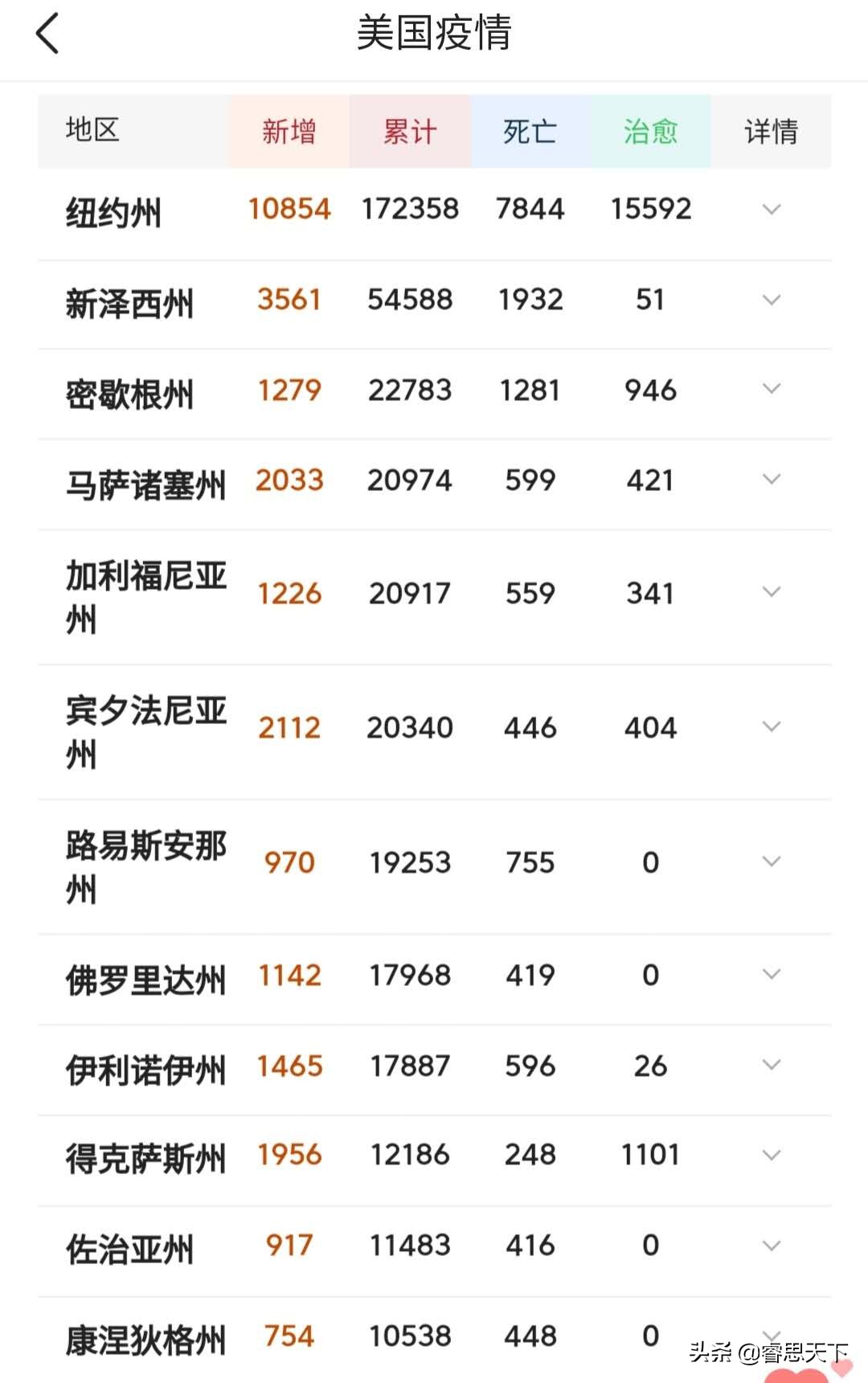Expand details for 伊利诺伊州
This screenshot has height=1383, width=868.
[771, 1066]
